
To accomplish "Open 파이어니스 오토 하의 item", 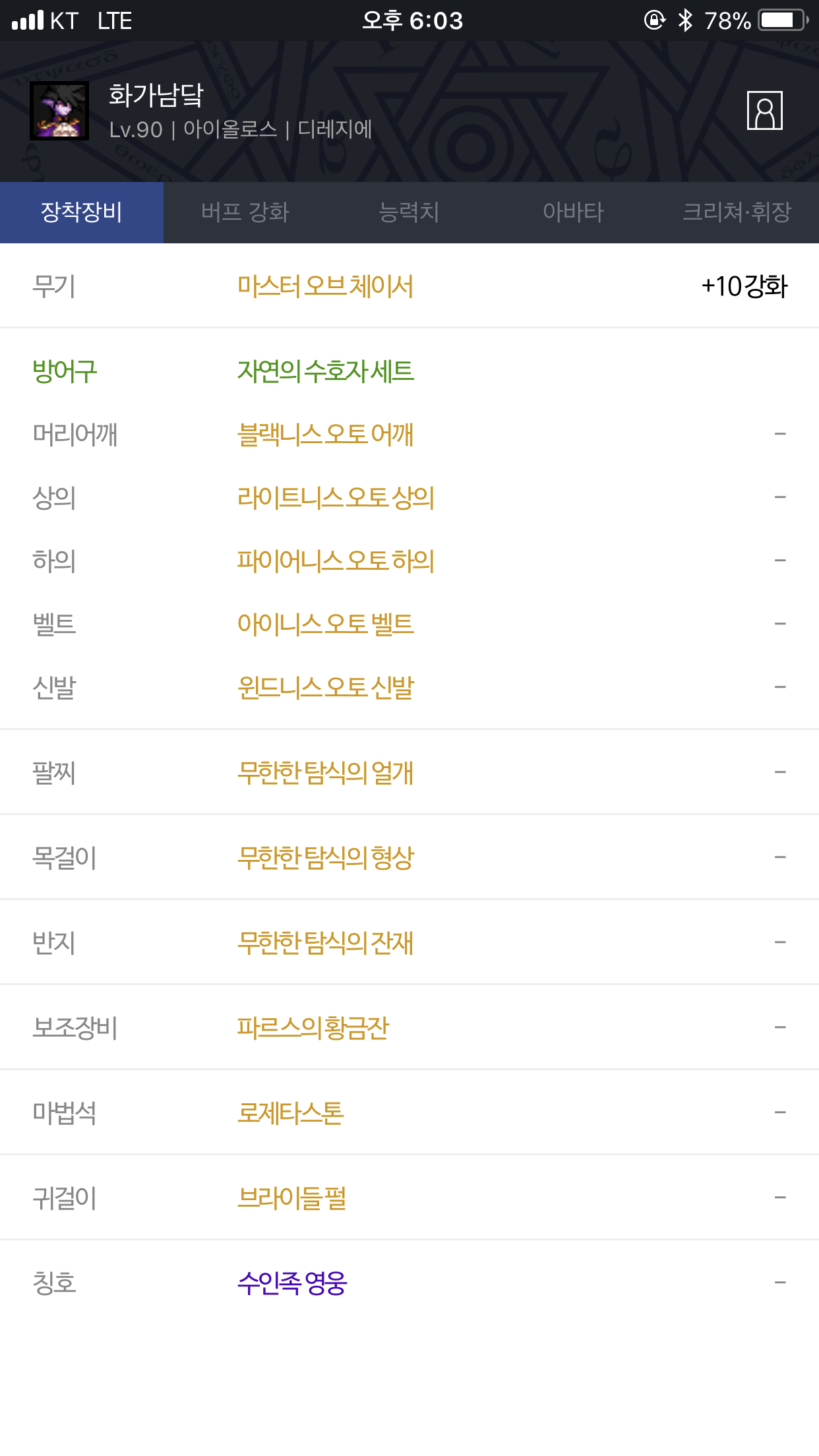I will point(336,562).
